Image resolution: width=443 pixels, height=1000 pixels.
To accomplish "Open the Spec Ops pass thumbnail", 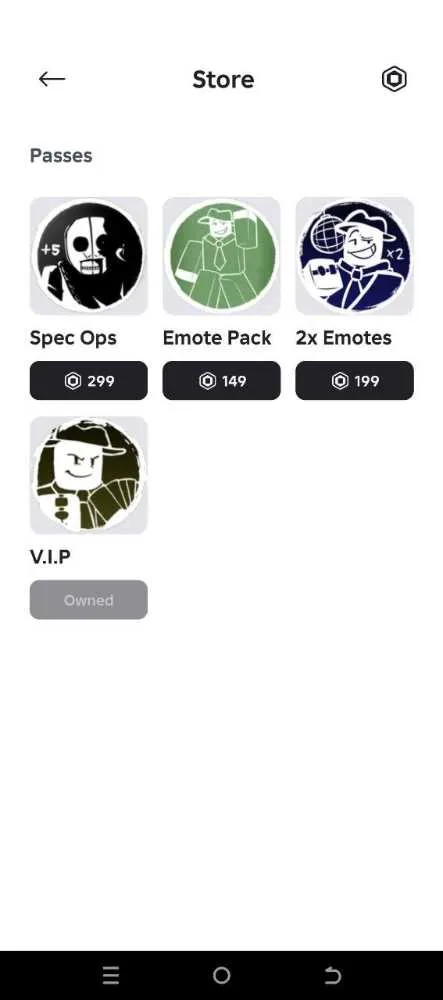I will tap(89, 256).
